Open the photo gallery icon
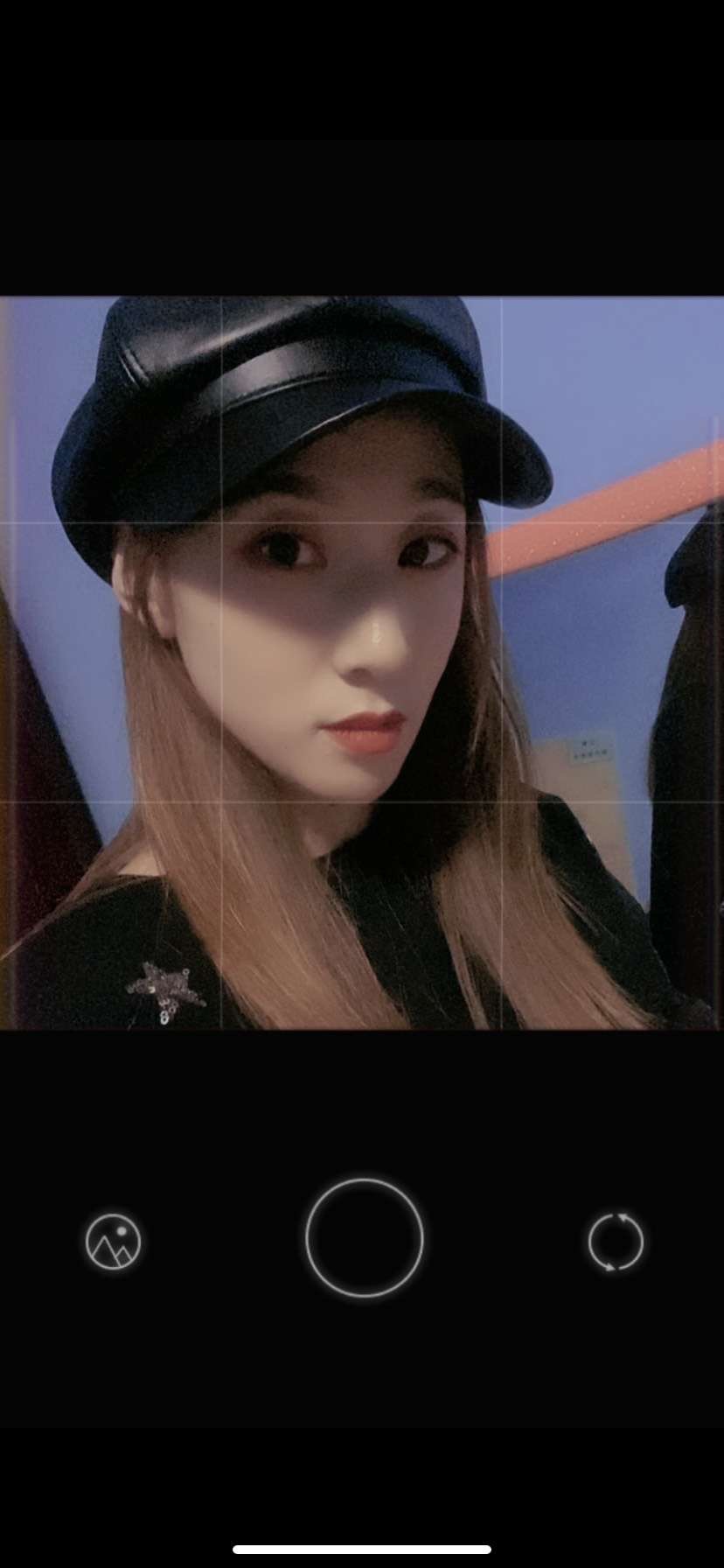Image resolution: width=724 pixels, height=1568 pixels. pyautogui.click(x=113, y=1241)
